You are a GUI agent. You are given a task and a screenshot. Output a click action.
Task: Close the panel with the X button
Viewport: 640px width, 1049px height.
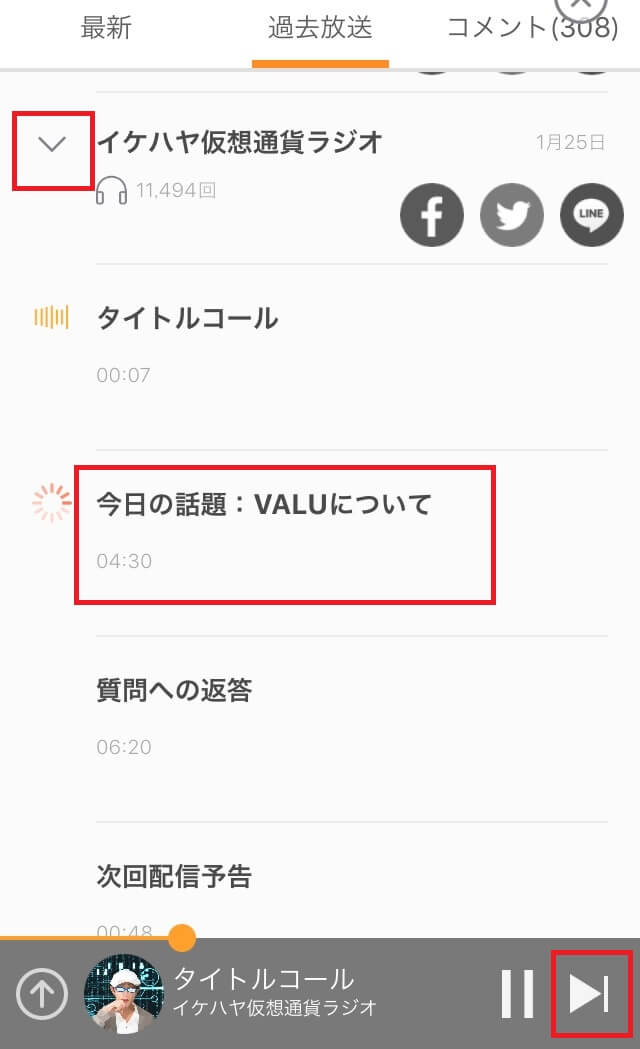click(x=581, y=6)
